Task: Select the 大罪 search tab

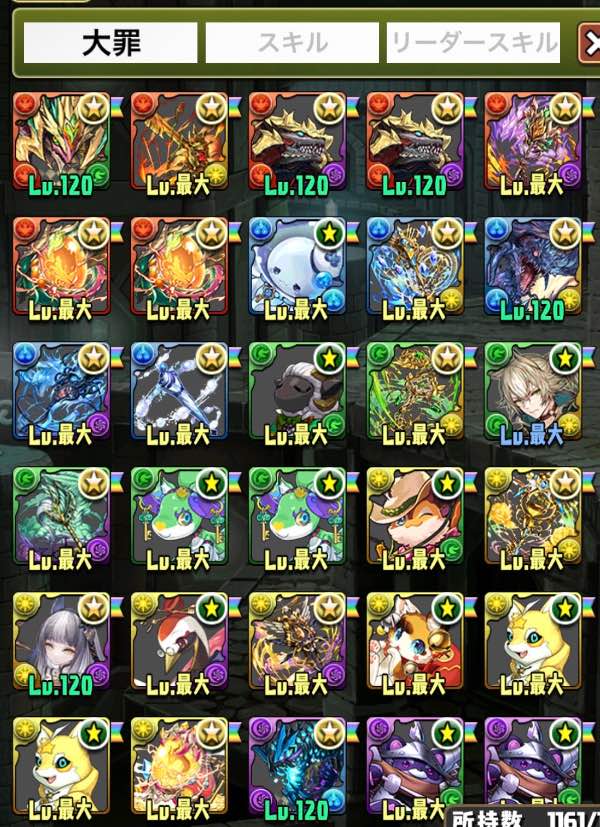Action: pos(110,43)
